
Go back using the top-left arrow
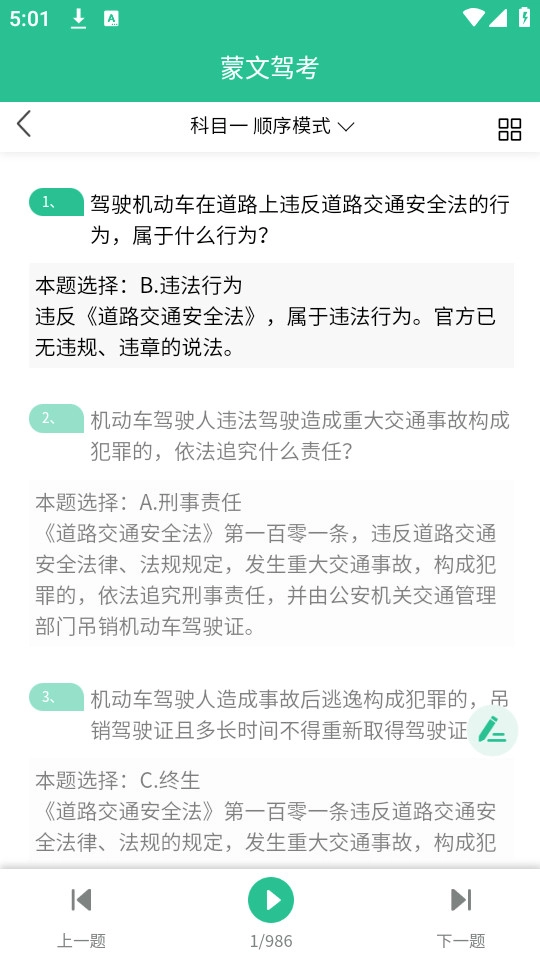click(x=24, y=124)
